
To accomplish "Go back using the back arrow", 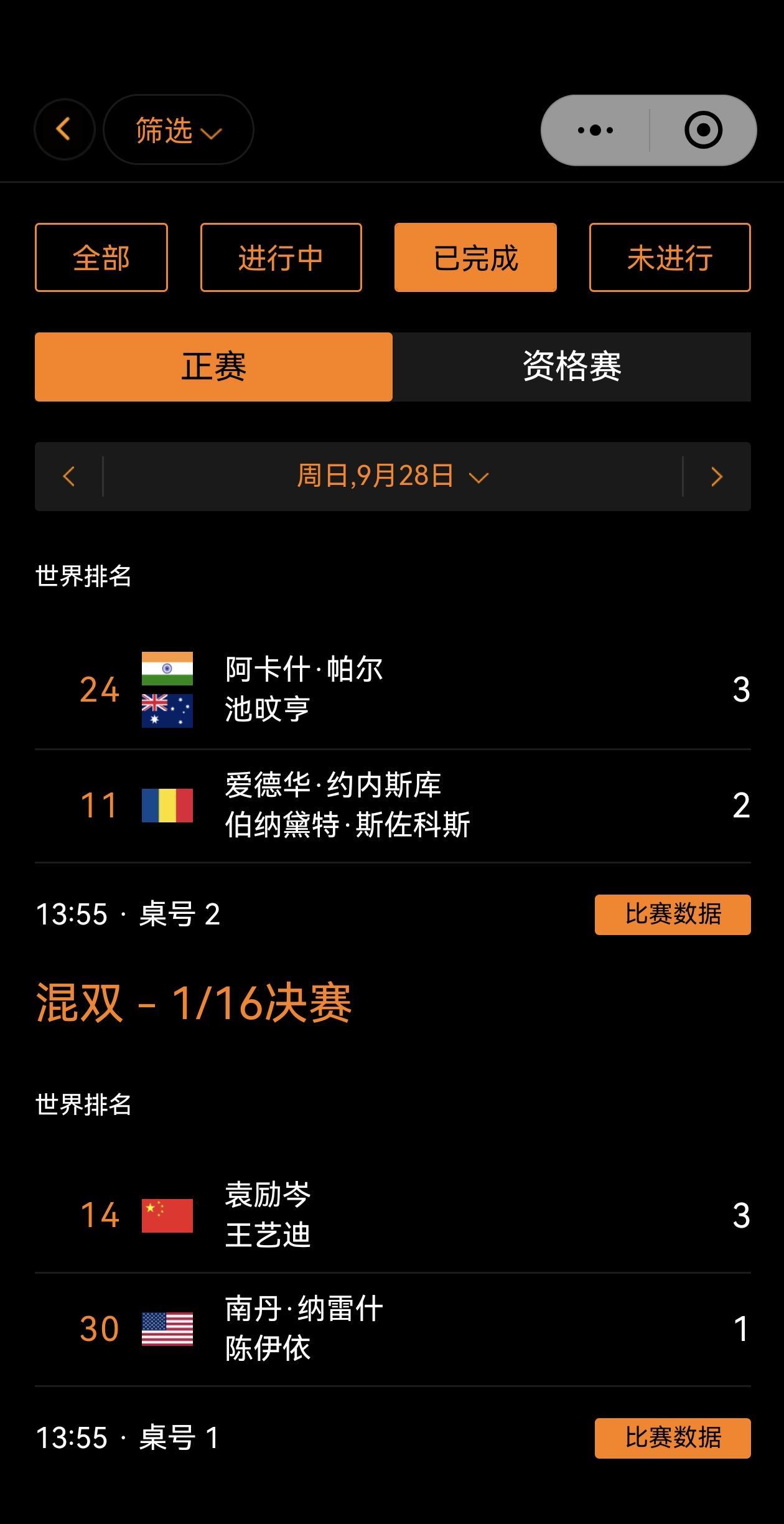I will coord(64,129).
